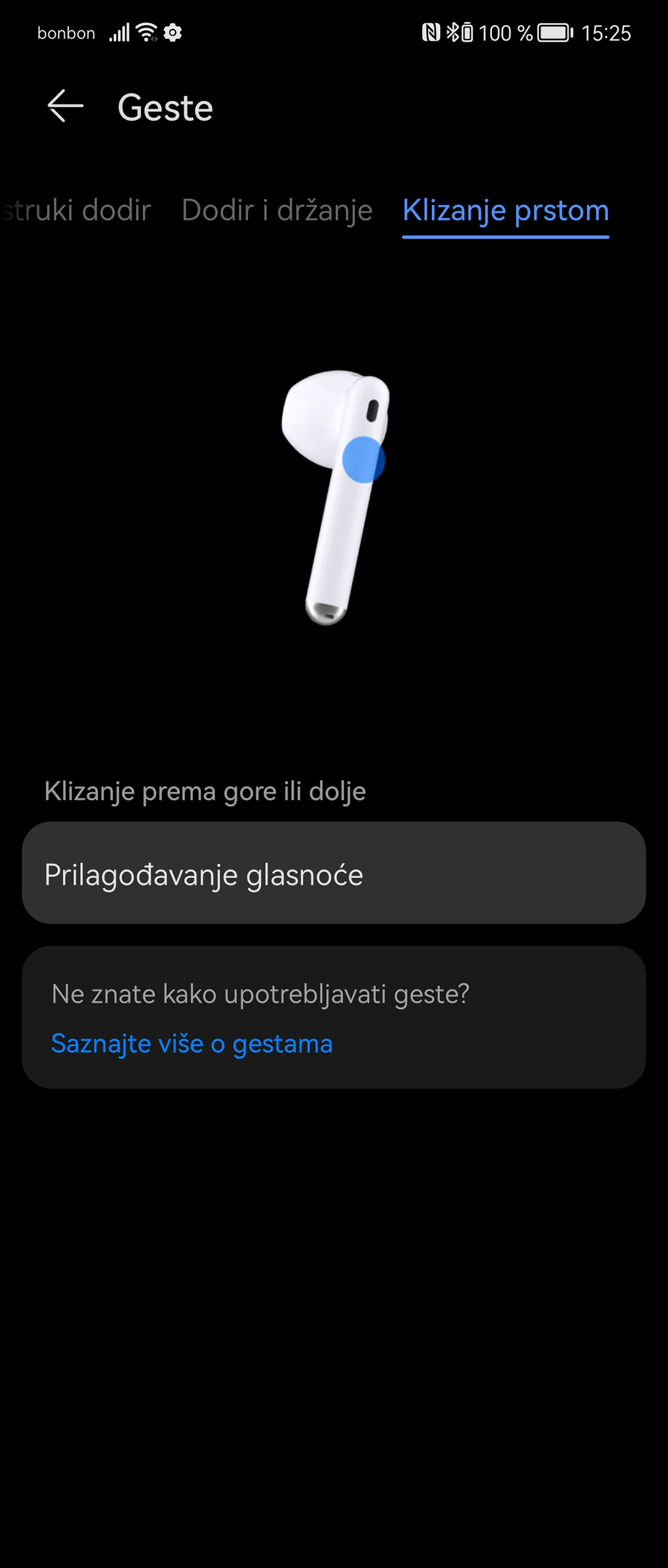The image size is (668, 1568).
Task: Open the Prilagođavanje glasnoće option
Action: pos(333,873)
